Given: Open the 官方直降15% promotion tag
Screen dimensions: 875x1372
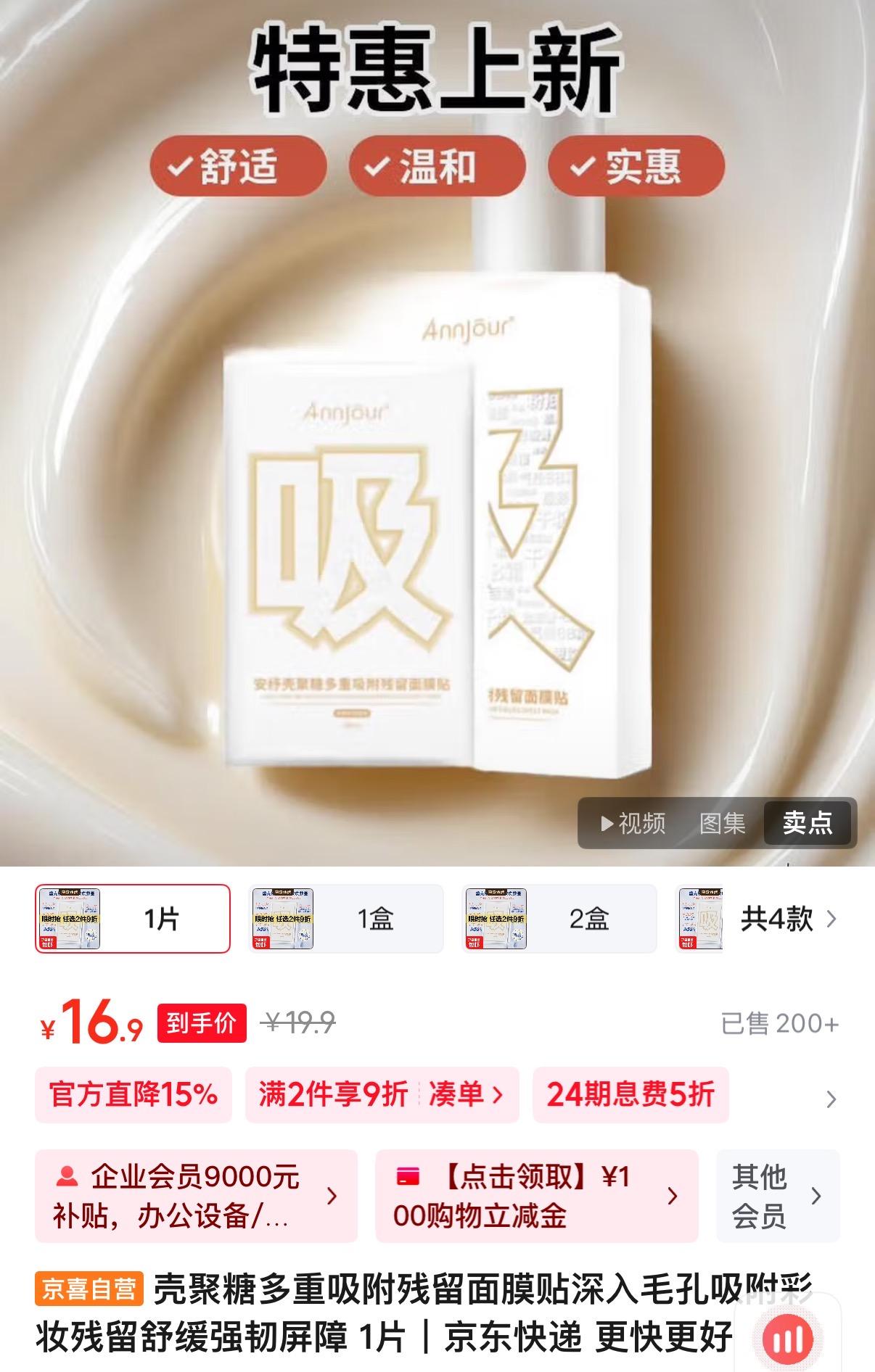Looking at the screenshot, I should 133,1094.
